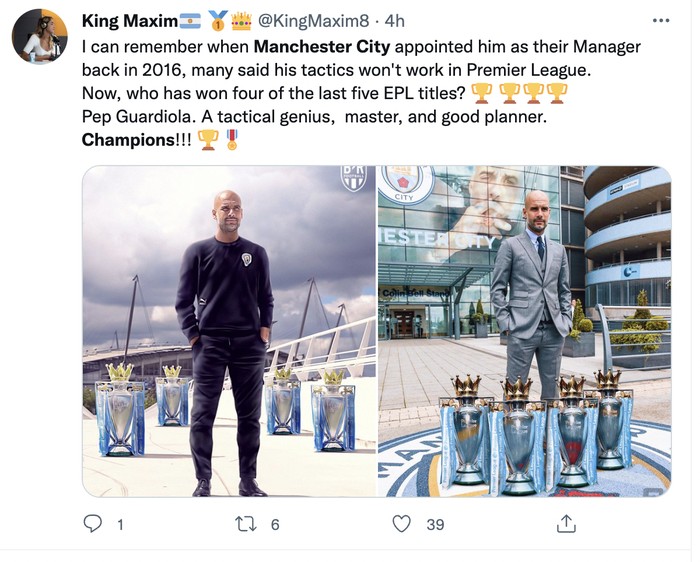View the right Guardiola photo in grey suit
This screenshot has width=700, height=562.
coord(524,331)
